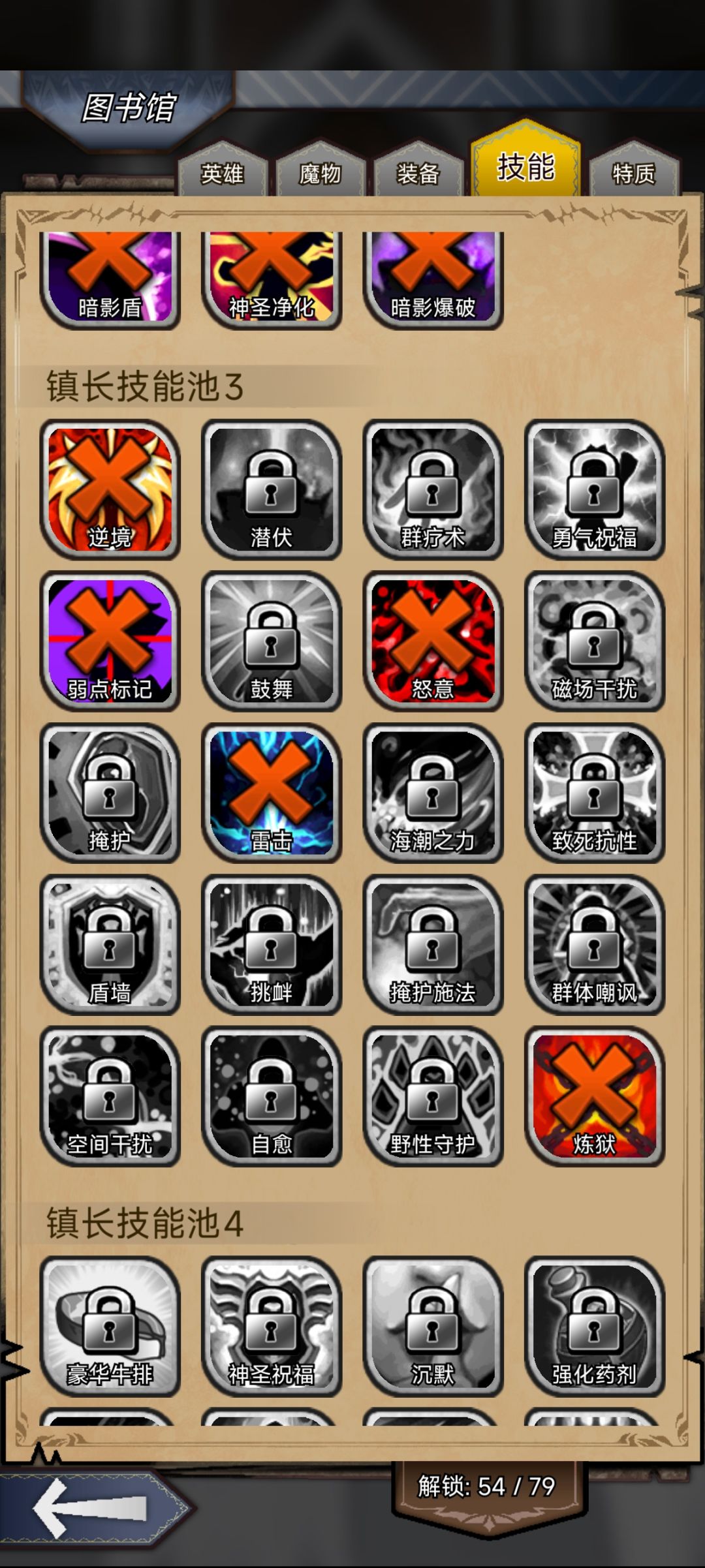Open the 神圣净化 skill tile
This screenshot has height=1568, width=705.
click(x=271, y=279)
